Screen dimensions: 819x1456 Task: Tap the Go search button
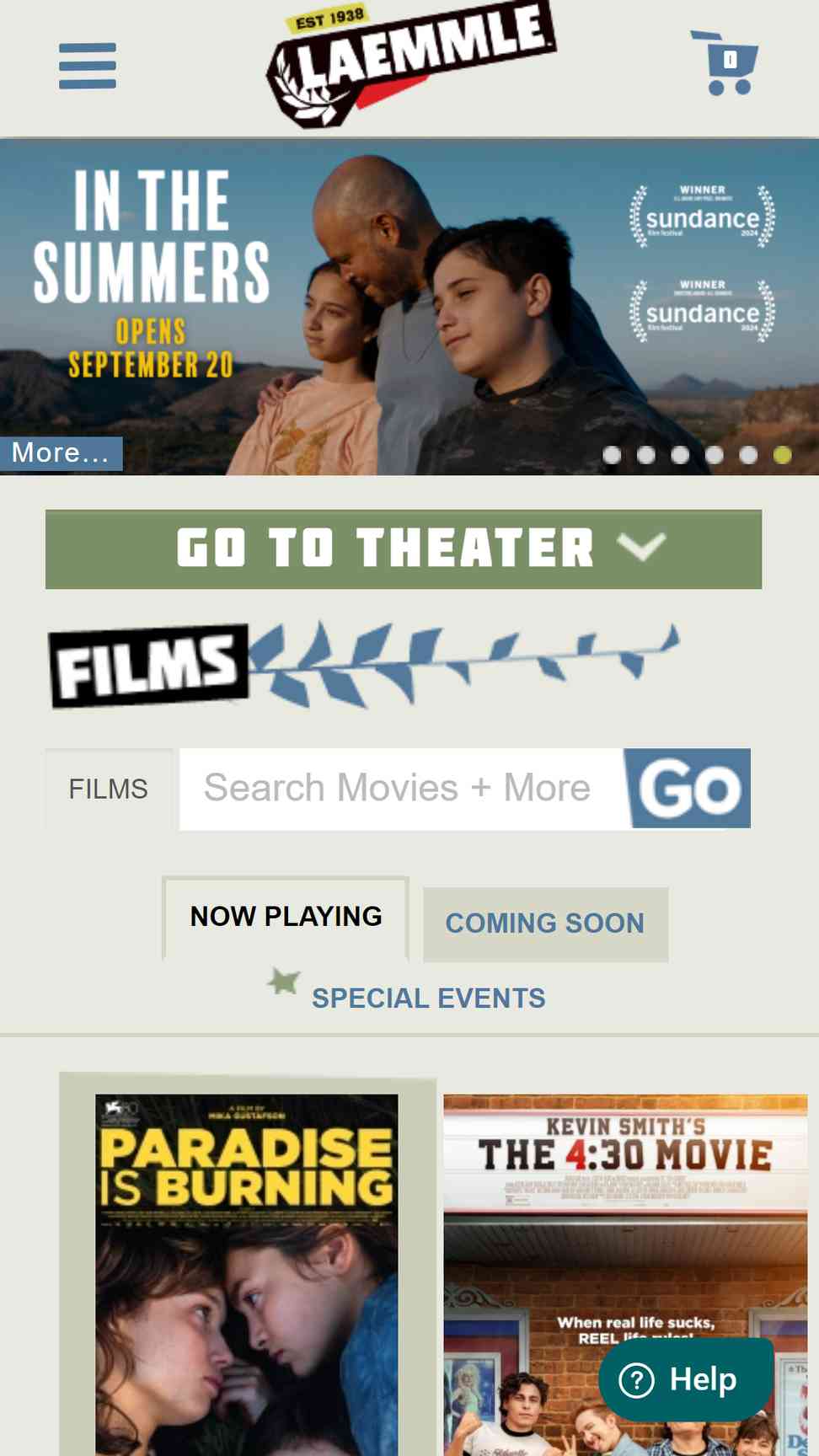(x=688, y=789)
